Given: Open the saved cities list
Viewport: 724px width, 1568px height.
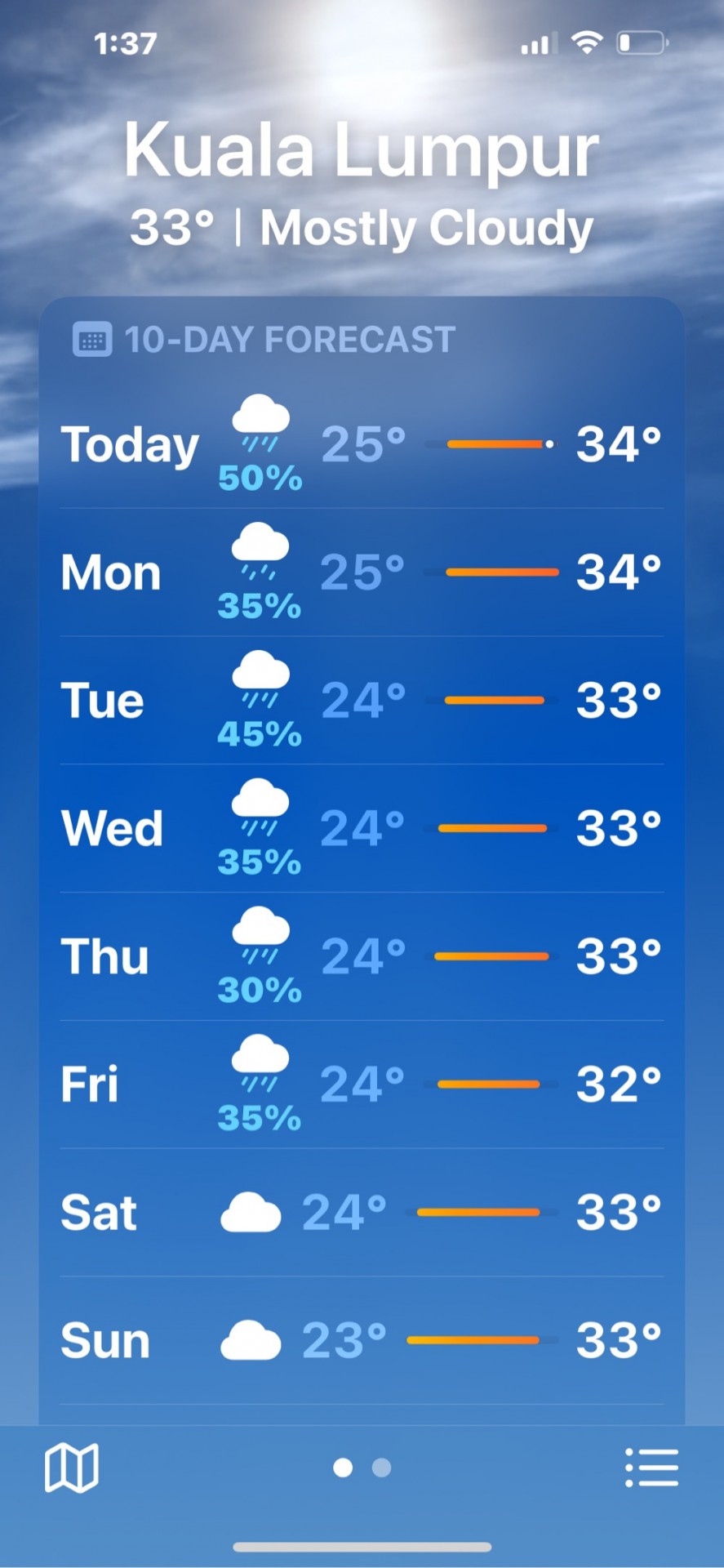Looking at the screenshot, I should click(x=651, y=1468).
